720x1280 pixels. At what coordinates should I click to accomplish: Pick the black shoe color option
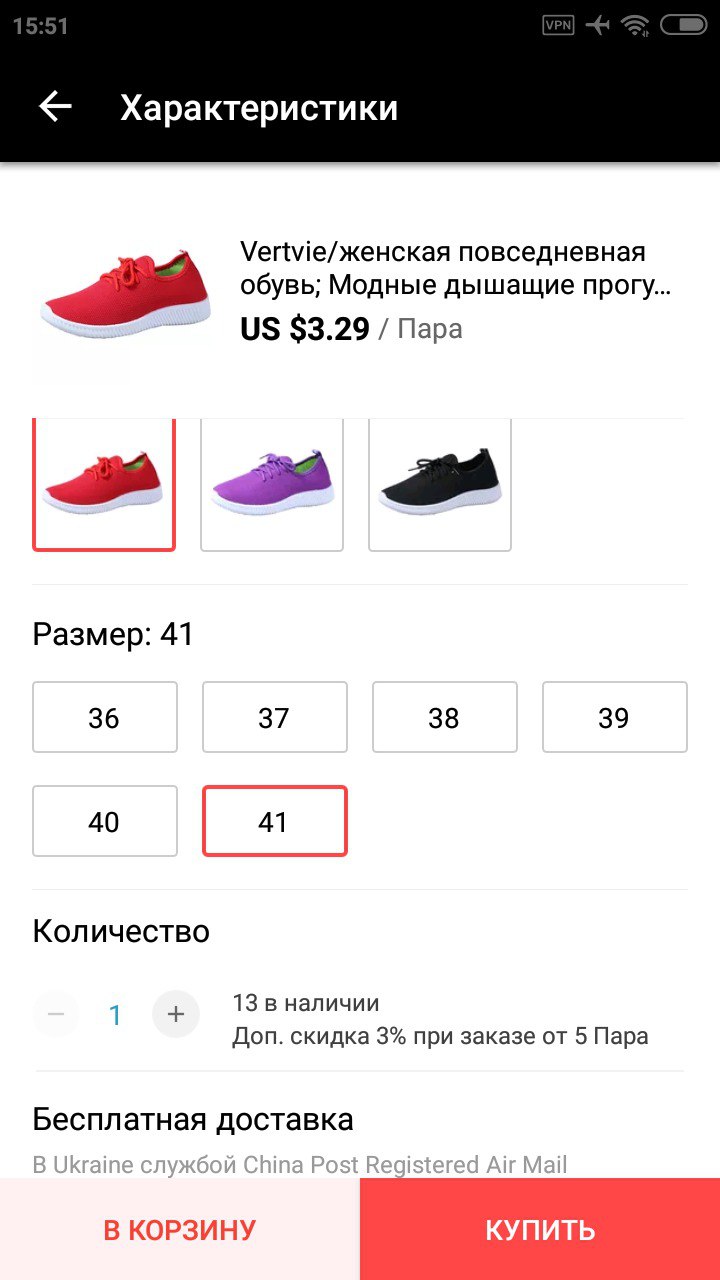pos(440,485)
